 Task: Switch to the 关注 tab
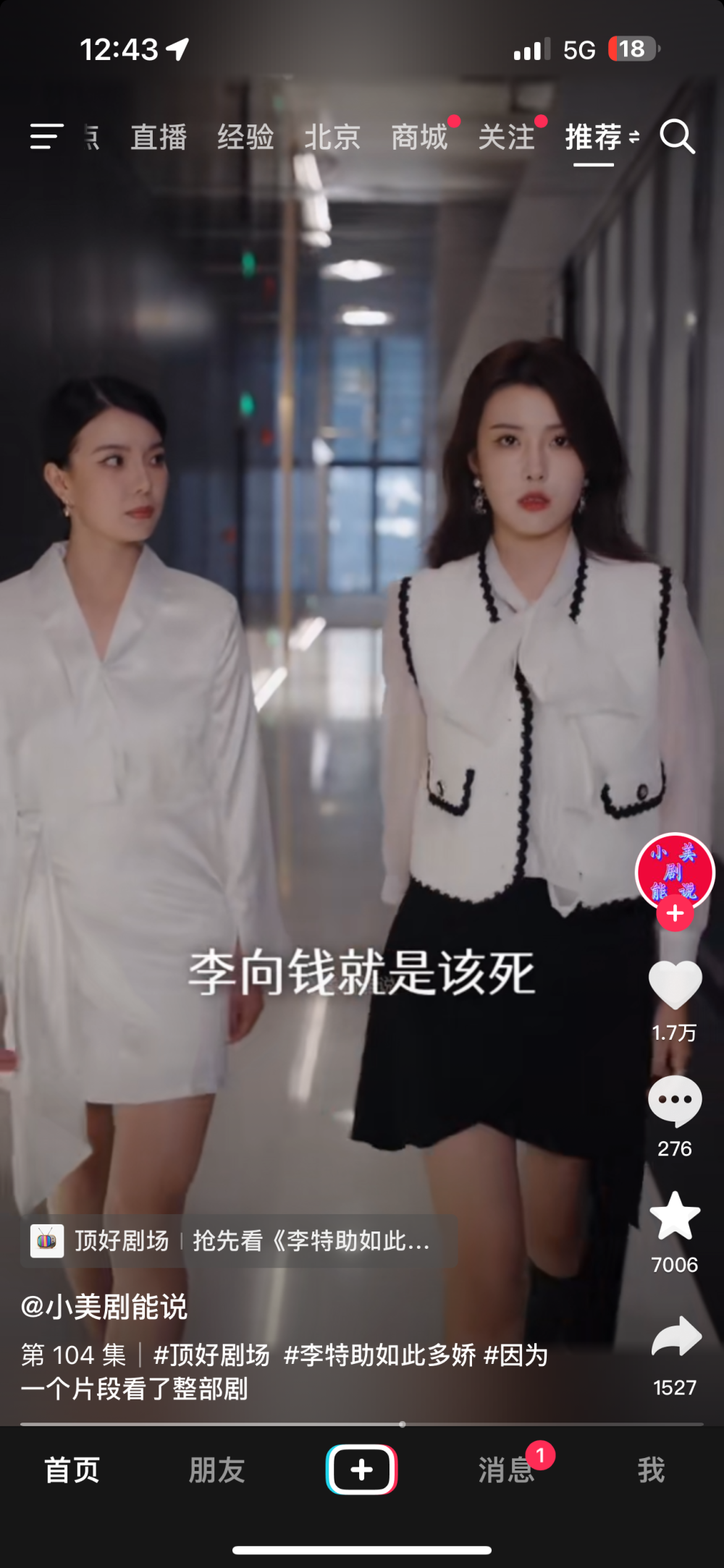point(507,137)
